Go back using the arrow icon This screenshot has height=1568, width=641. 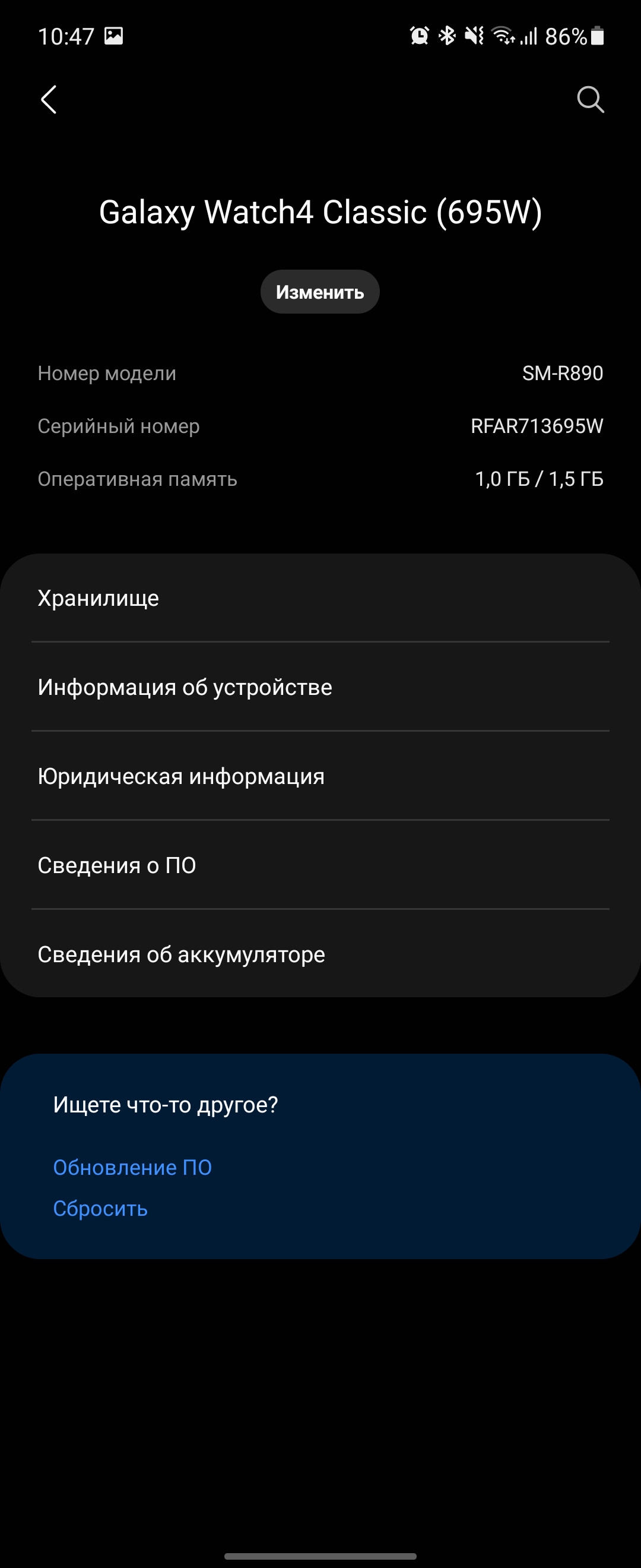tap(49, 99)
